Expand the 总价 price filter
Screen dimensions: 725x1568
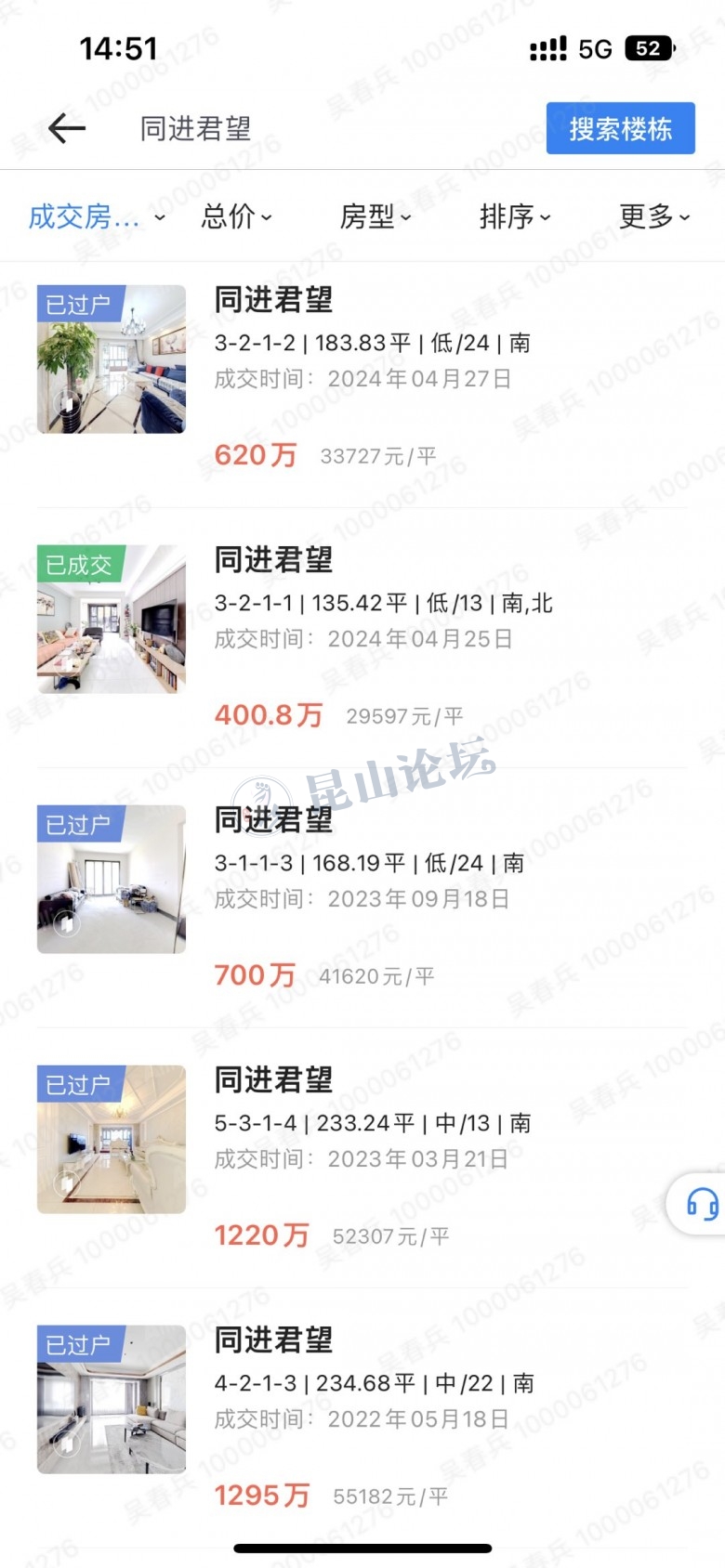click(x=236, y=216)
